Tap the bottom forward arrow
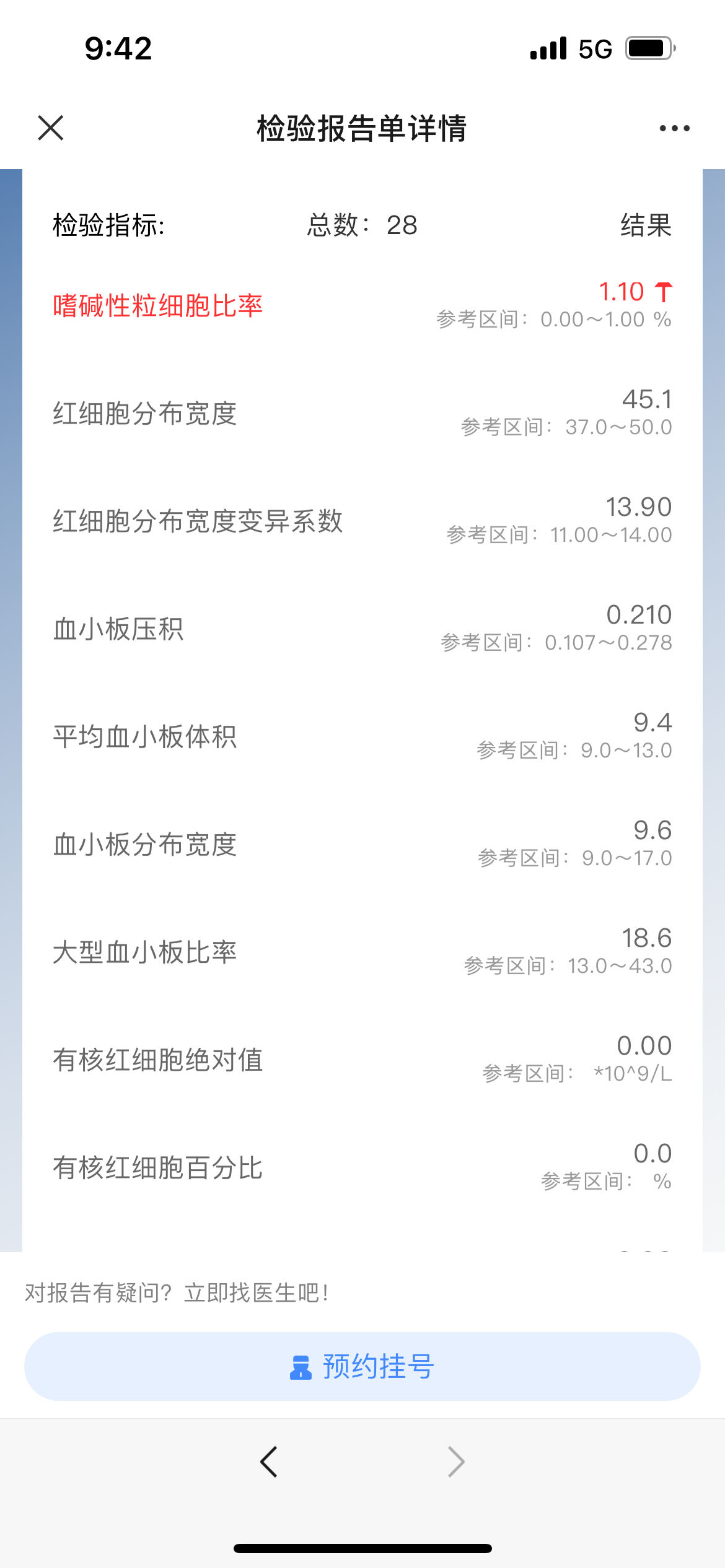 456,1462
